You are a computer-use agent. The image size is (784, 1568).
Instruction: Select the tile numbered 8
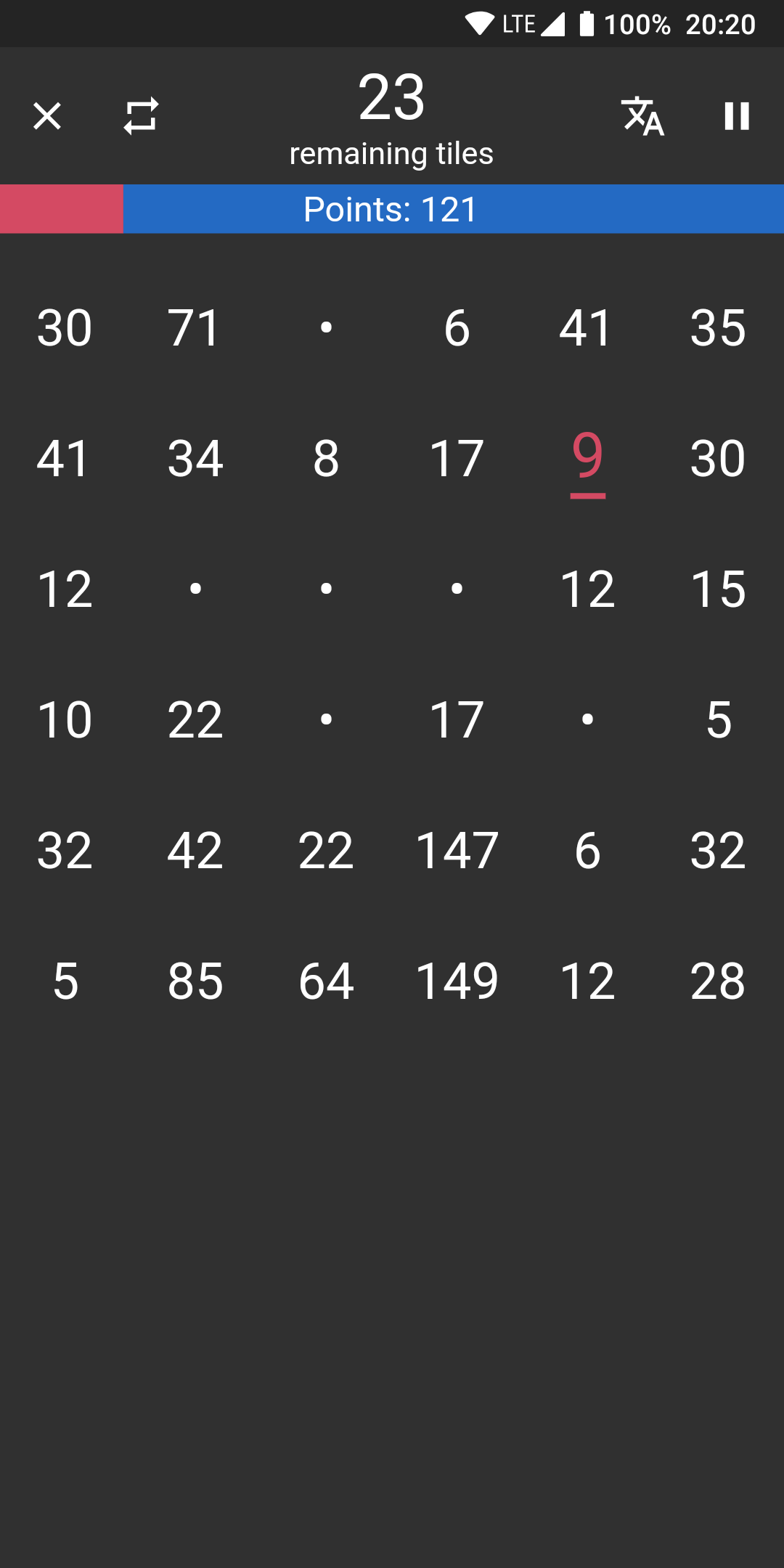pyautogui.click(x=326, y=458)
